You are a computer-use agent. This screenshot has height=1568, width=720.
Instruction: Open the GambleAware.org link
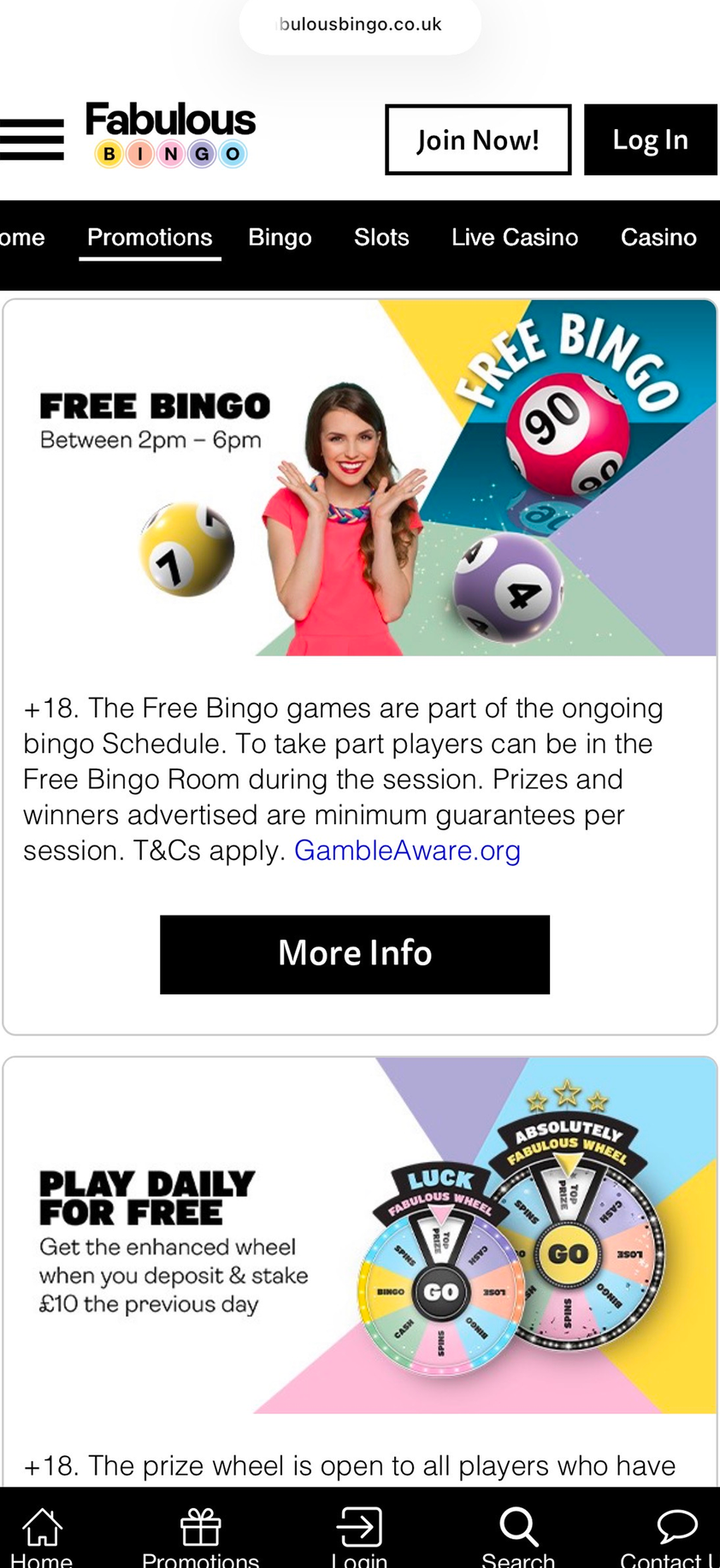point(407,850)
